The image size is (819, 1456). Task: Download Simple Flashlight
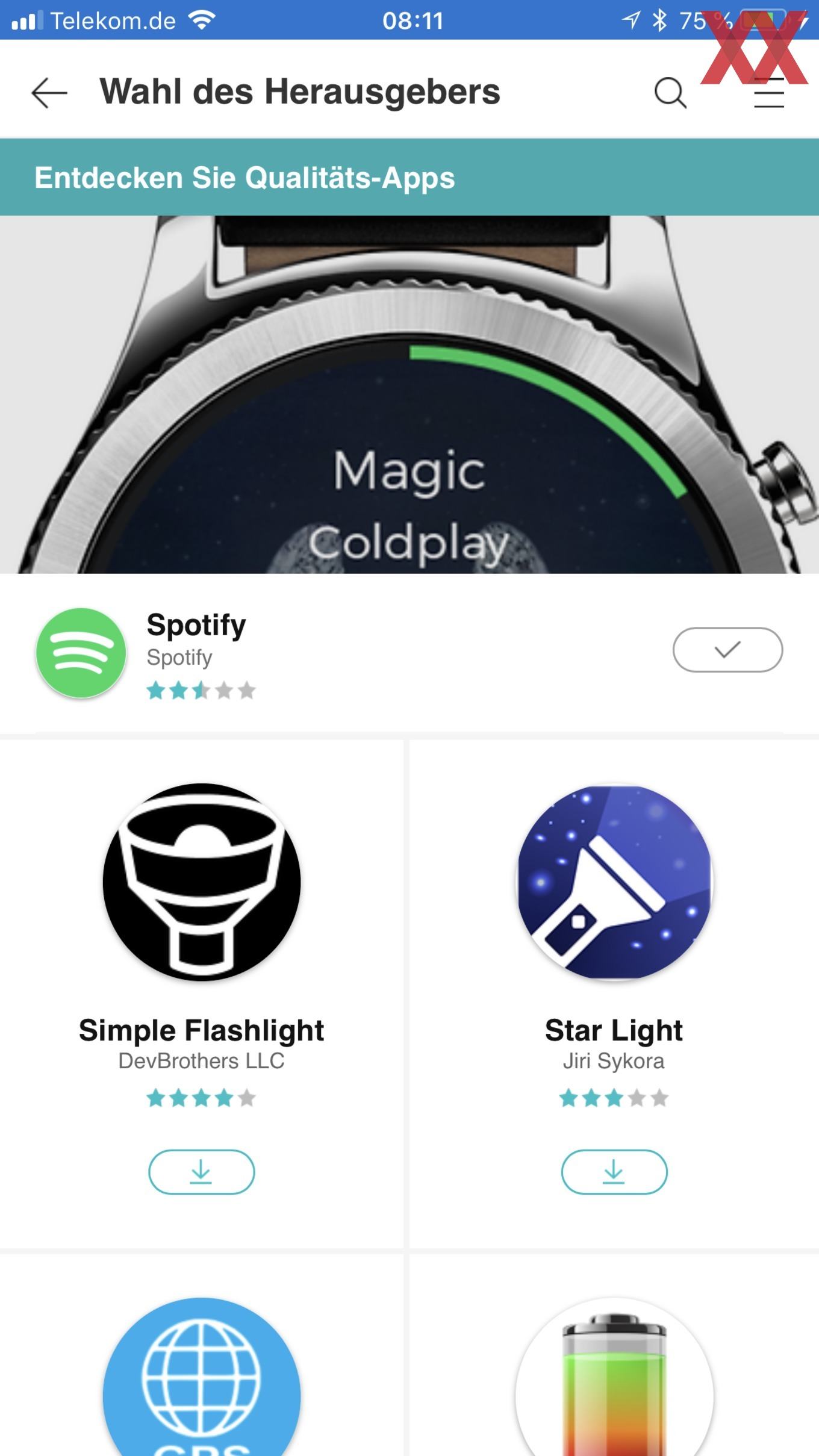(201, 1172)
